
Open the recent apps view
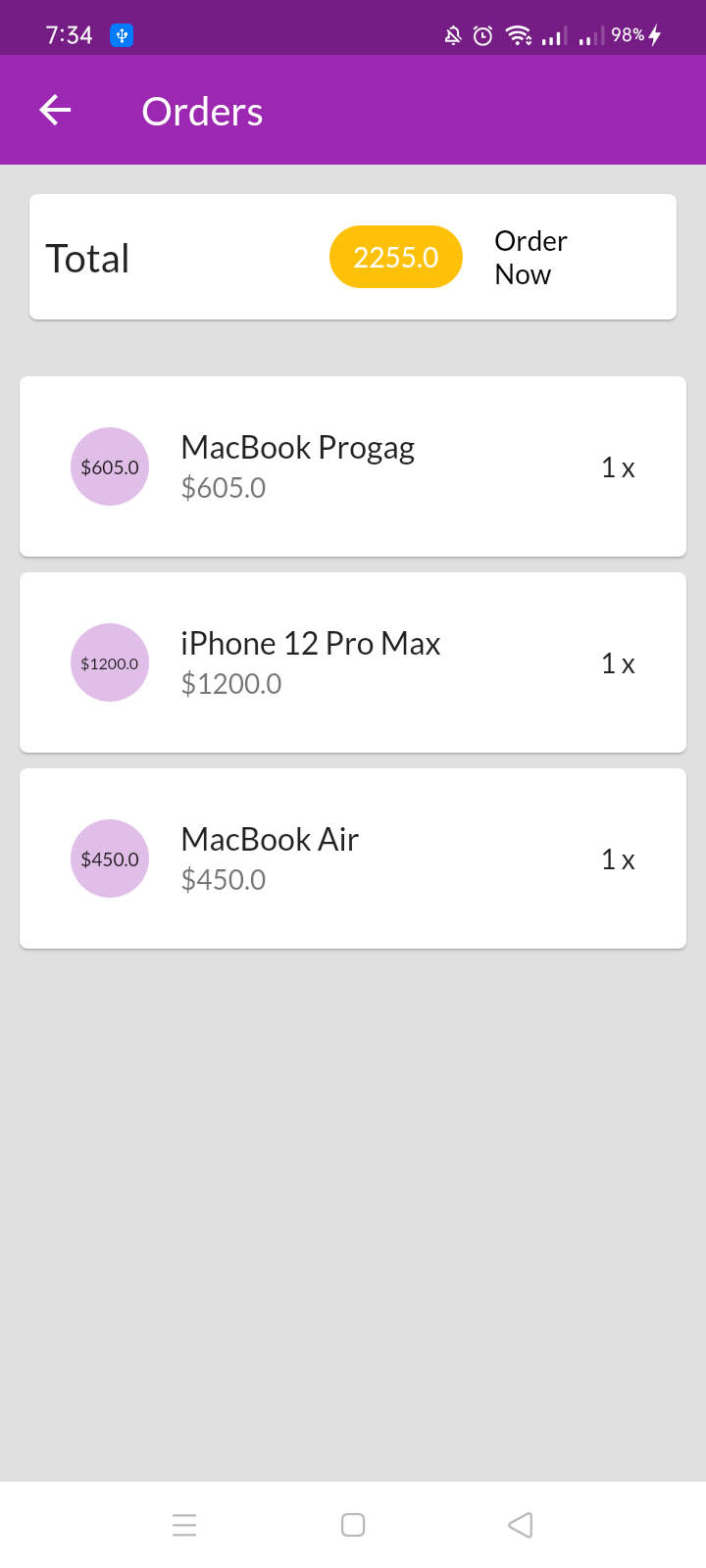coord(184,1525)
